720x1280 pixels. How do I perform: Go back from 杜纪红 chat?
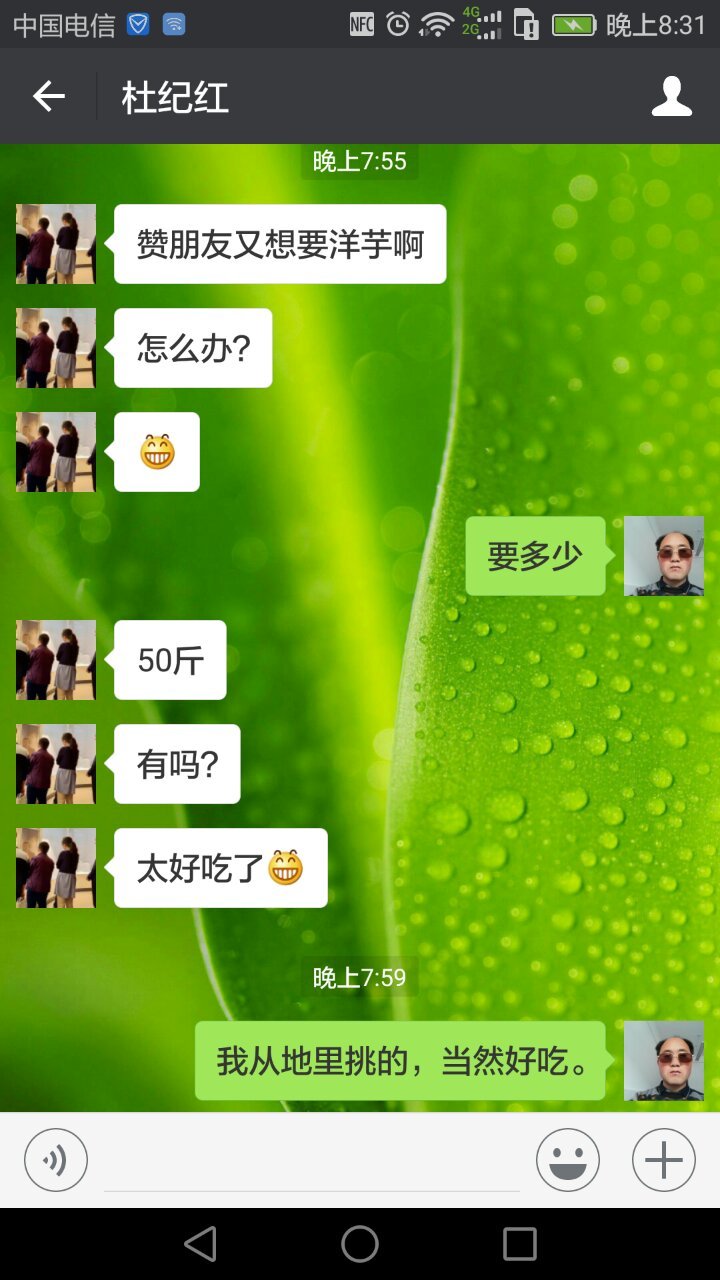click(48, 96)
